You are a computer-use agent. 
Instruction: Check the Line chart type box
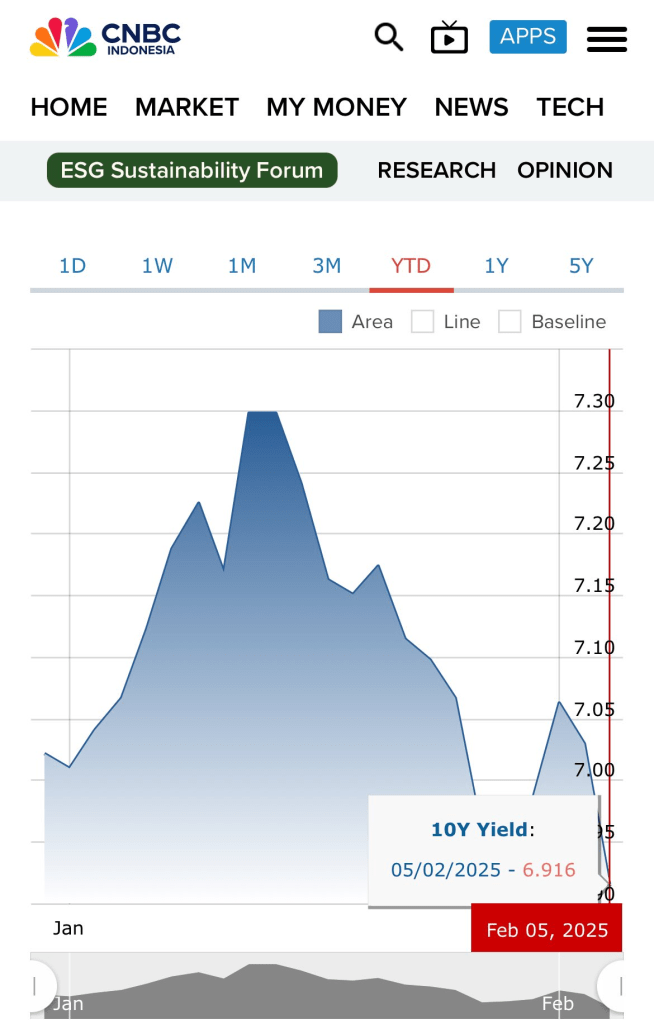tap(423, 322)
